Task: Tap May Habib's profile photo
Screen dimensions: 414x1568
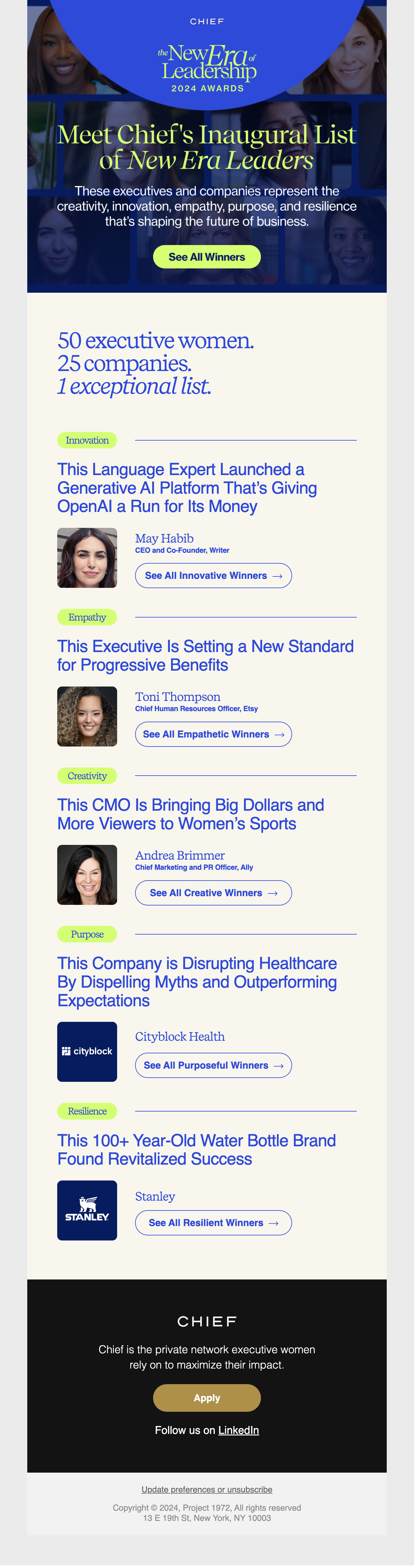Action: (x=87, y=558)
